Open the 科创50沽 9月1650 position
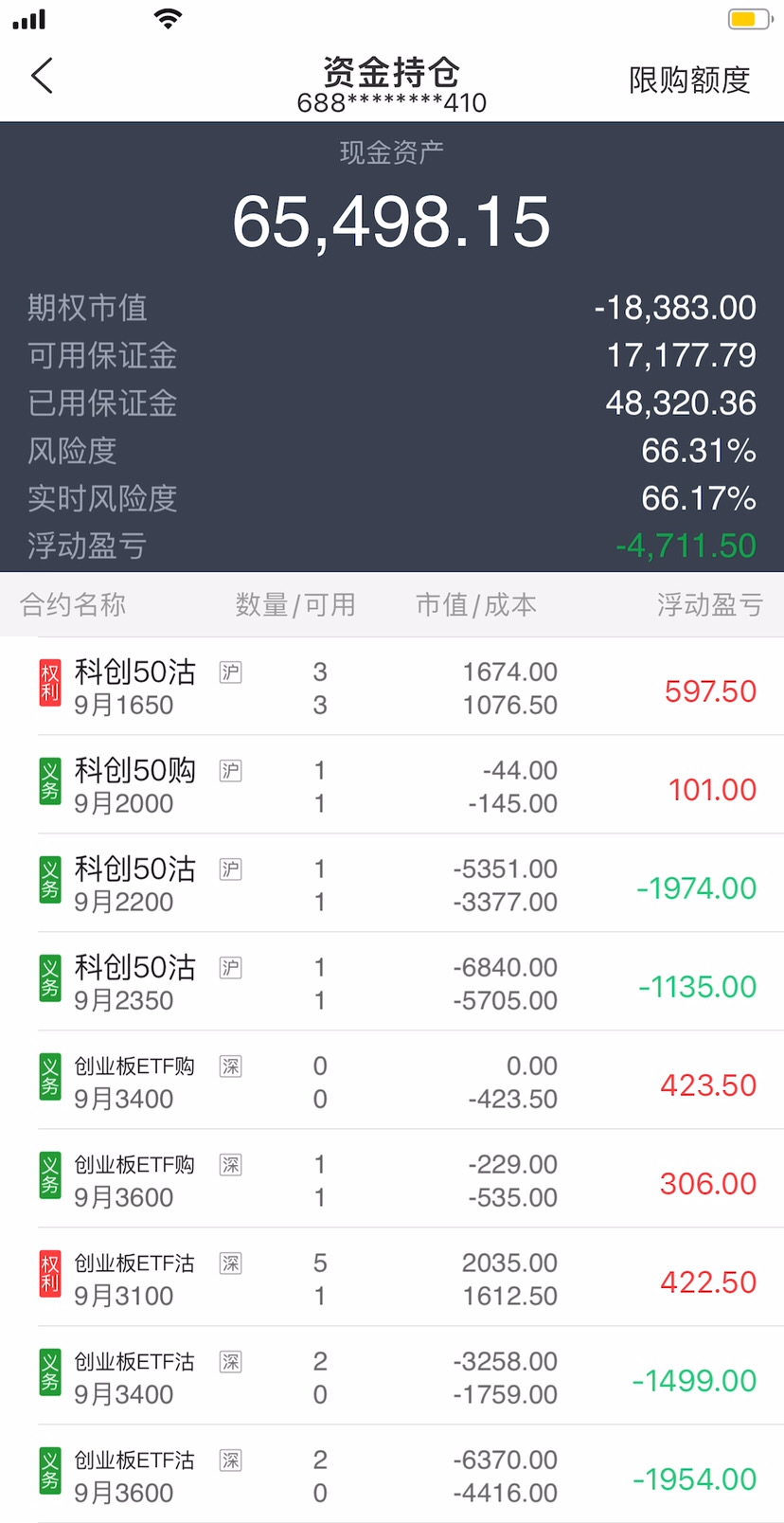784x1523 pixels. click(392, 687)
